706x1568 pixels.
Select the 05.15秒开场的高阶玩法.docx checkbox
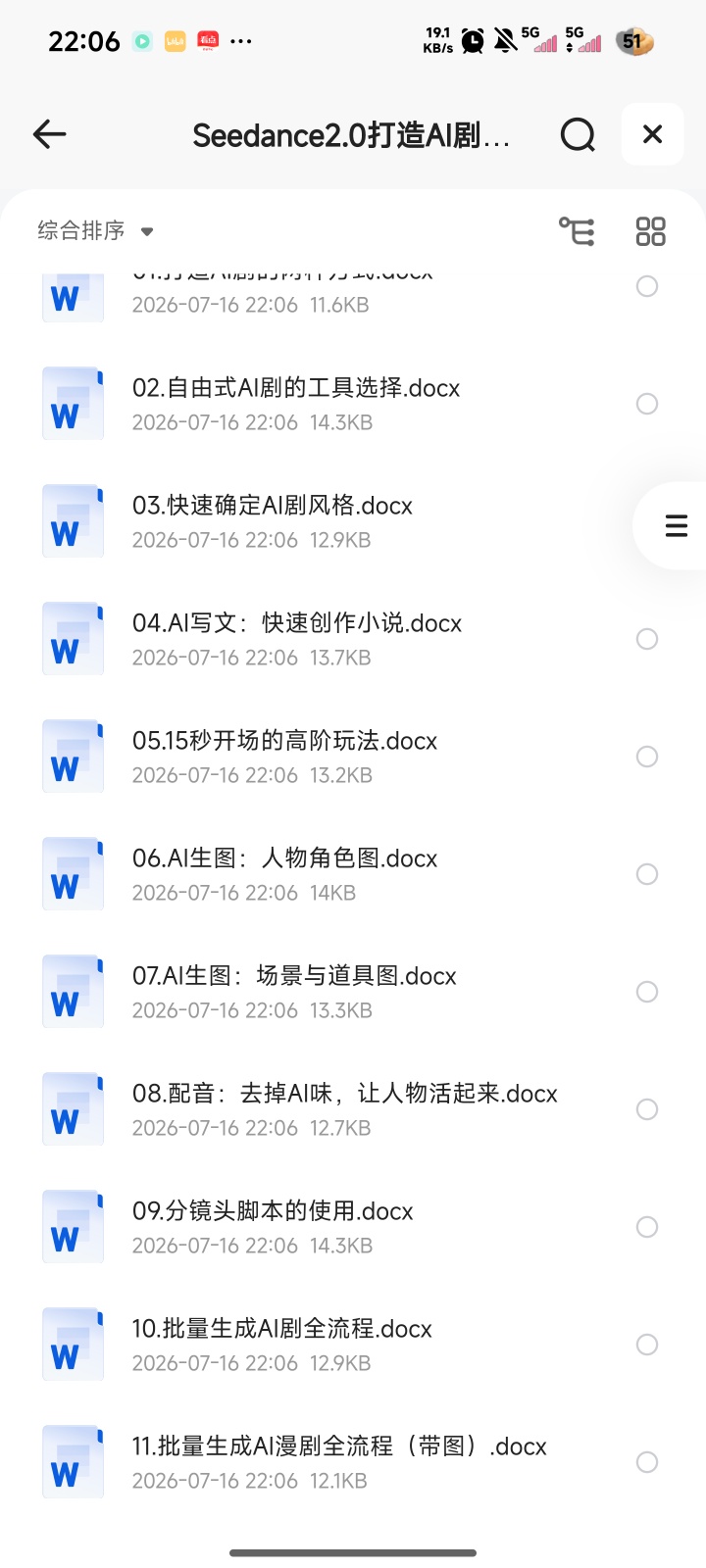click(647, 757)
